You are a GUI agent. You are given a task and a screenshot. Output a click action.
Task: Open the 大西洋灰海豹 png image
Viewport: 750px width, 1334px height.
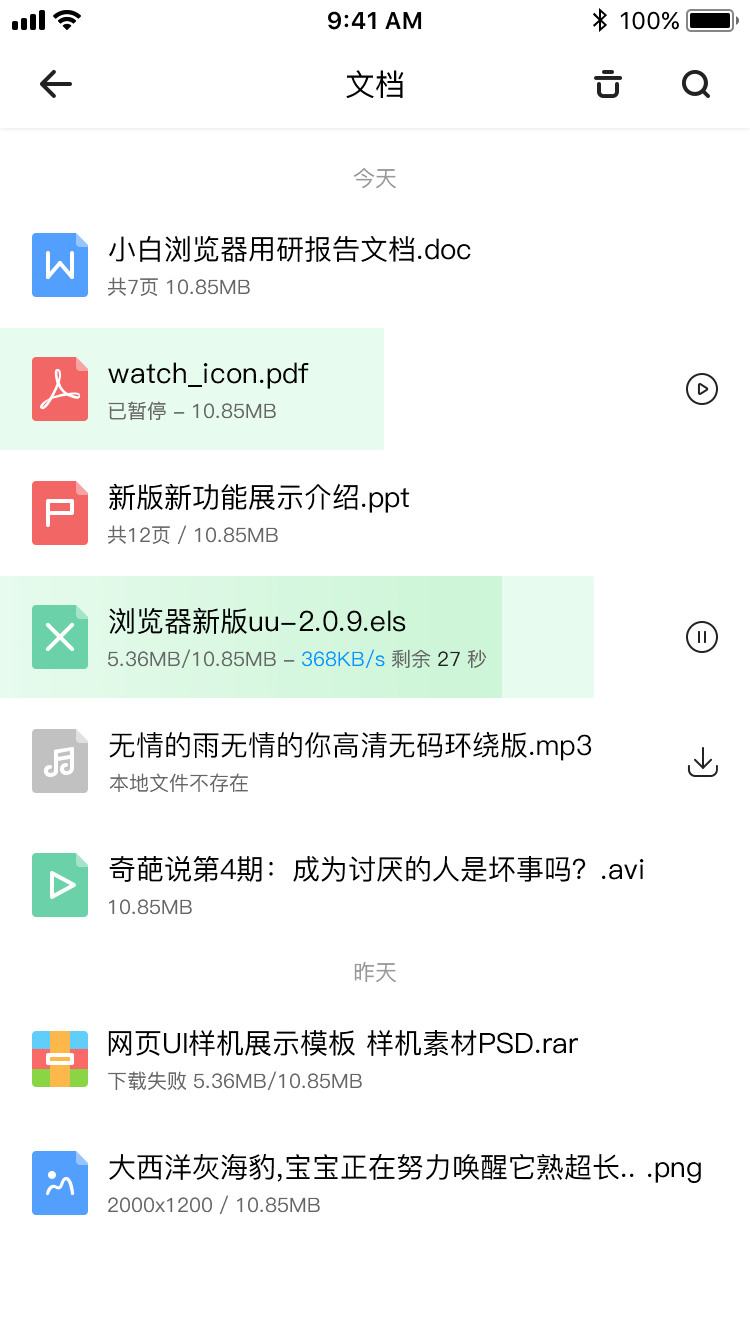[375, 1183]
